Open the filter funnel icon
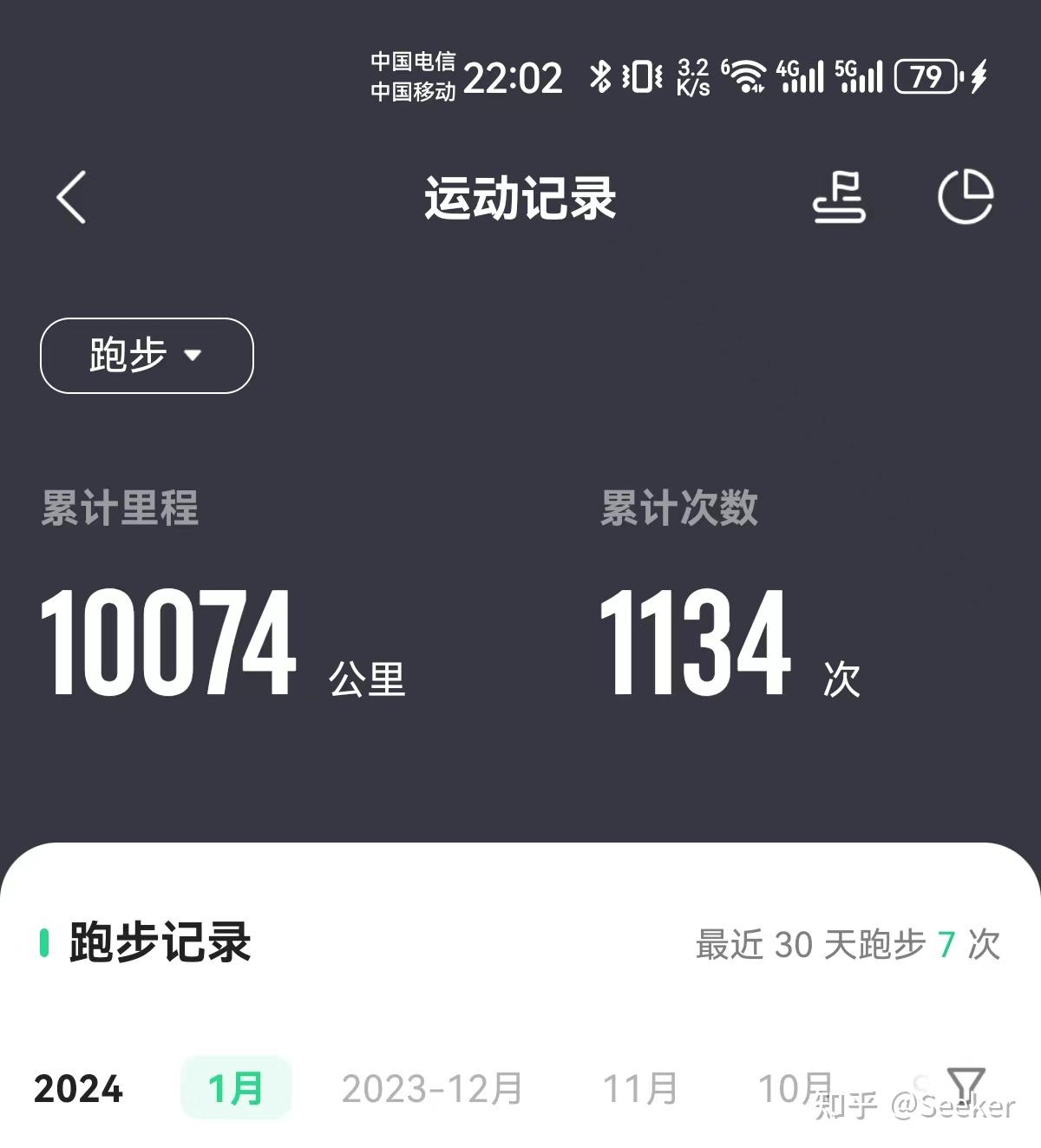 click(966, 1085)
